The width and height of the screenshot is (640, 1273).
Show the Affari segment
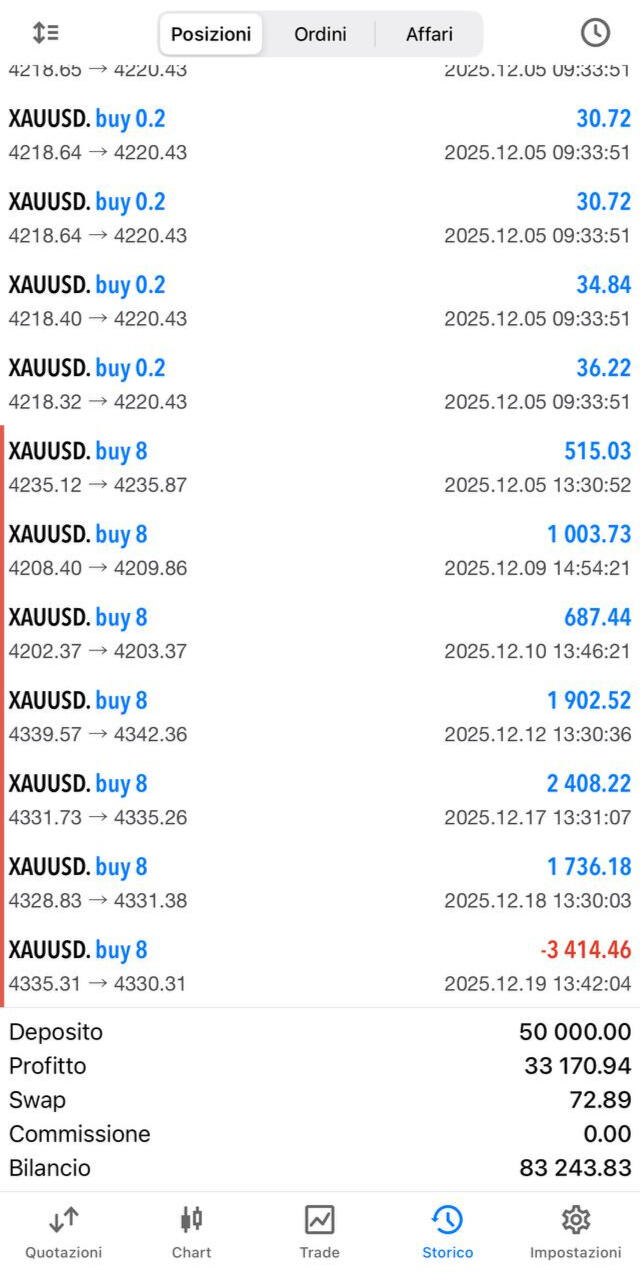click(429, 34)
